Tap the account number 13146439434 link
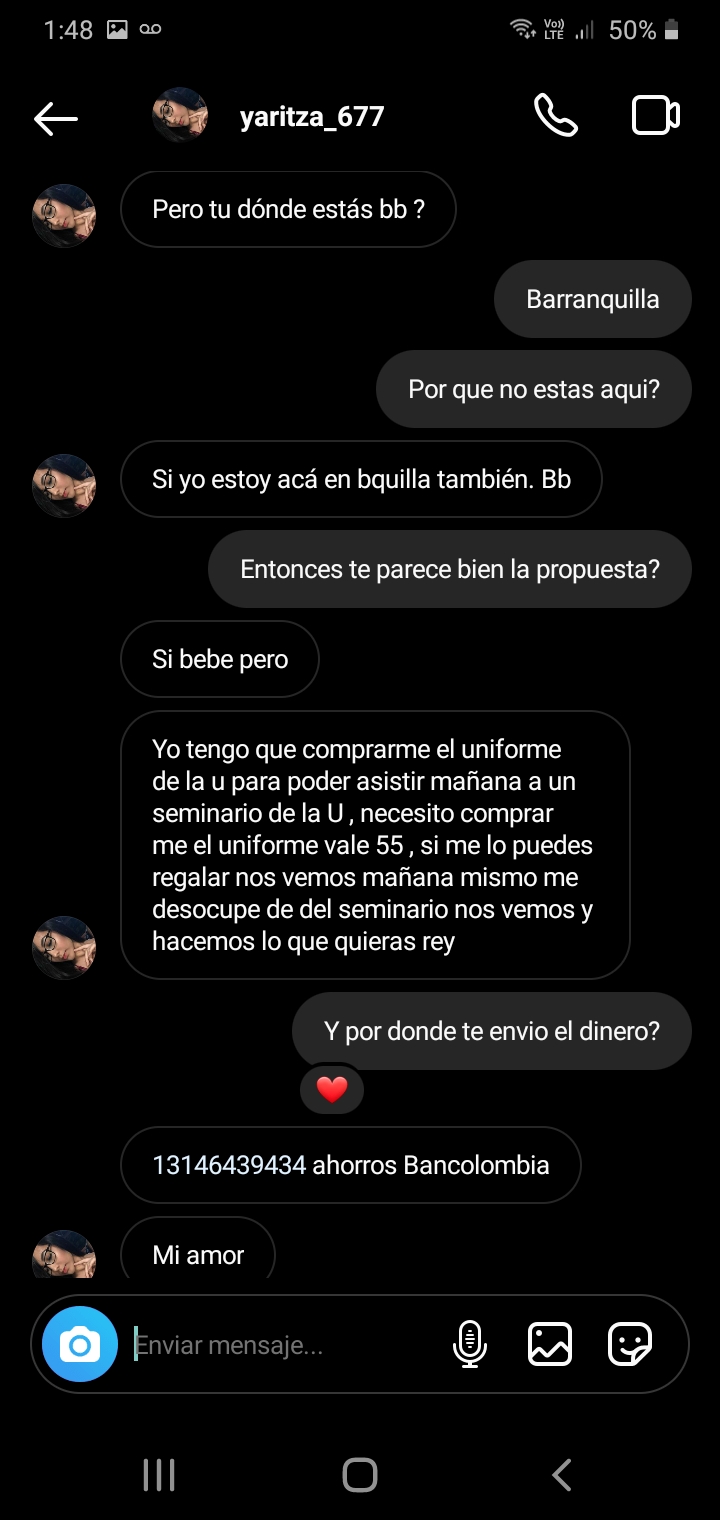 coord(229,1165)
